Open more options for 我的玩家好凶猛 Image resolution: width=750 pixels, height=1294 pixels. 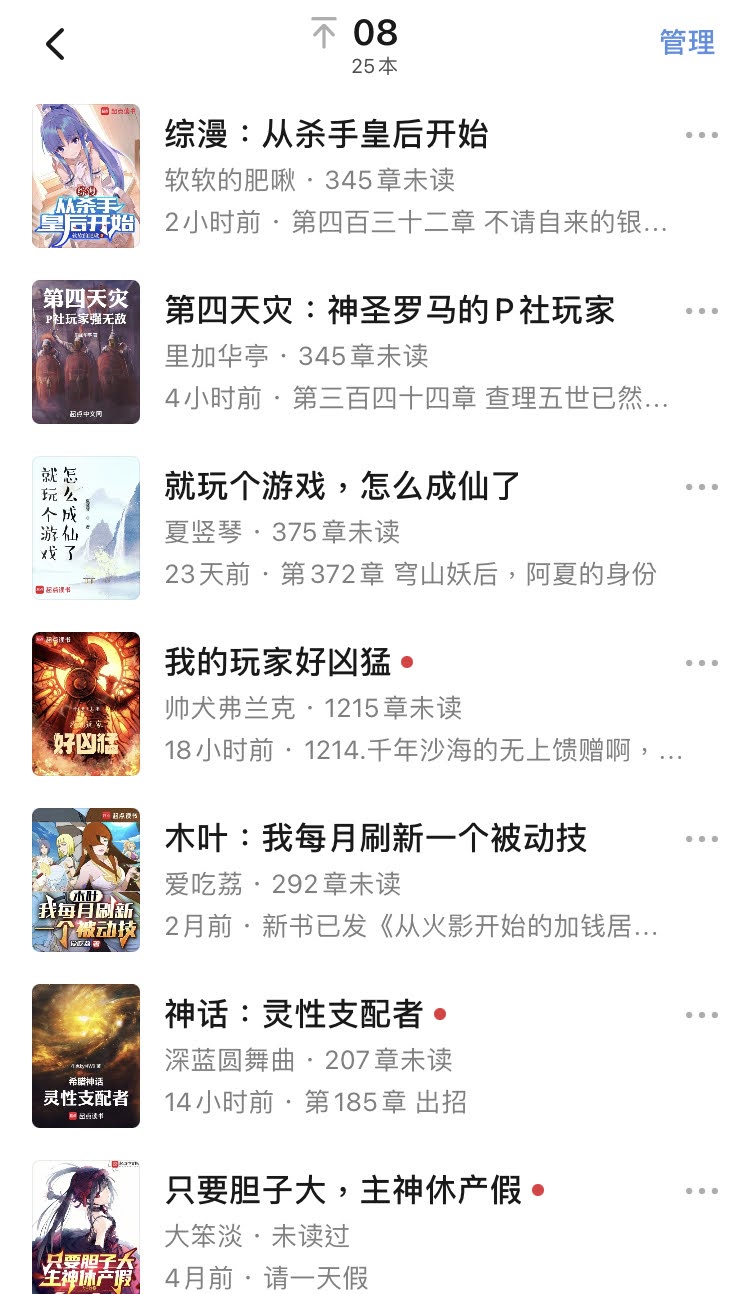[x=702, y=663]
